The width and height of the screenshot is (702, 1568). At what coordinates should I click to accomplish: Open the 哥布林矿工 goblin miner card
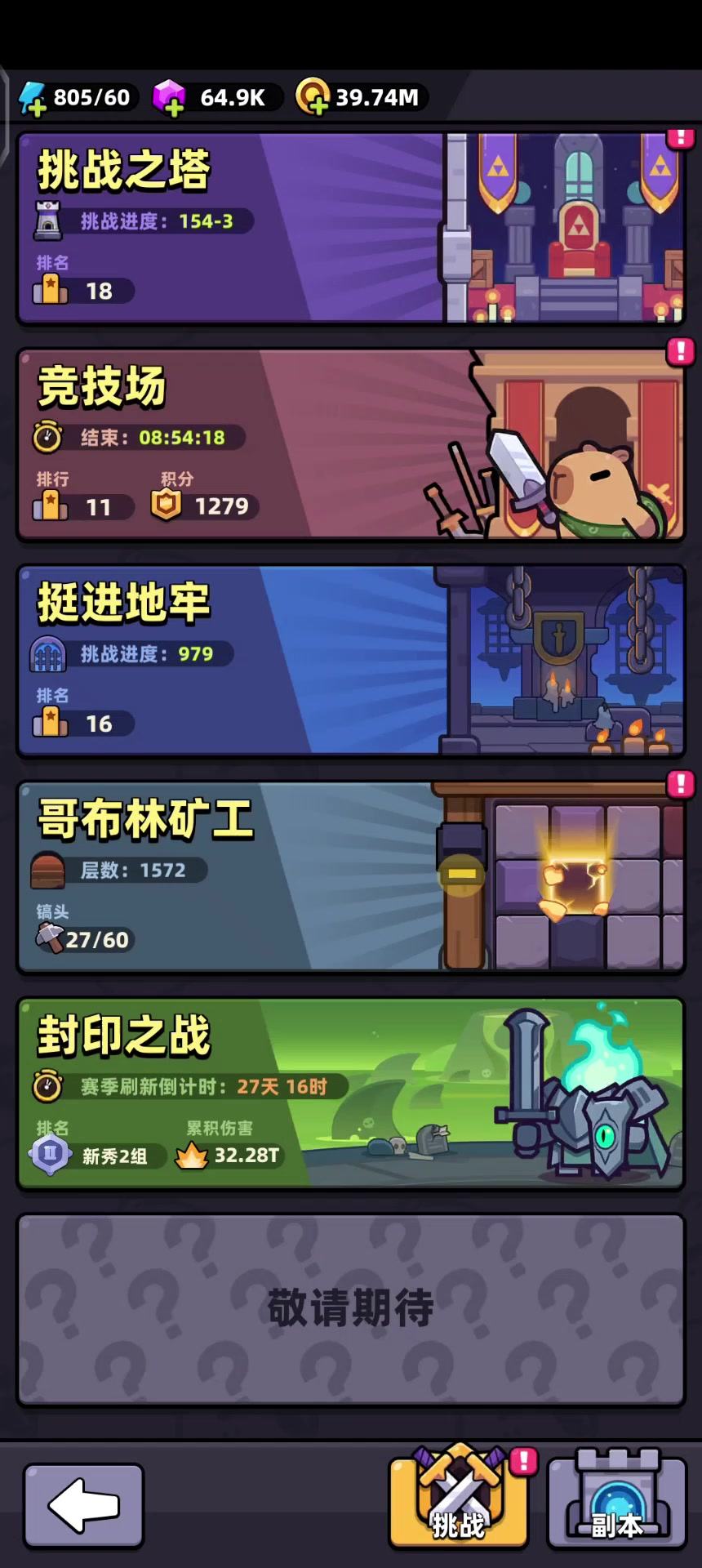351,878
